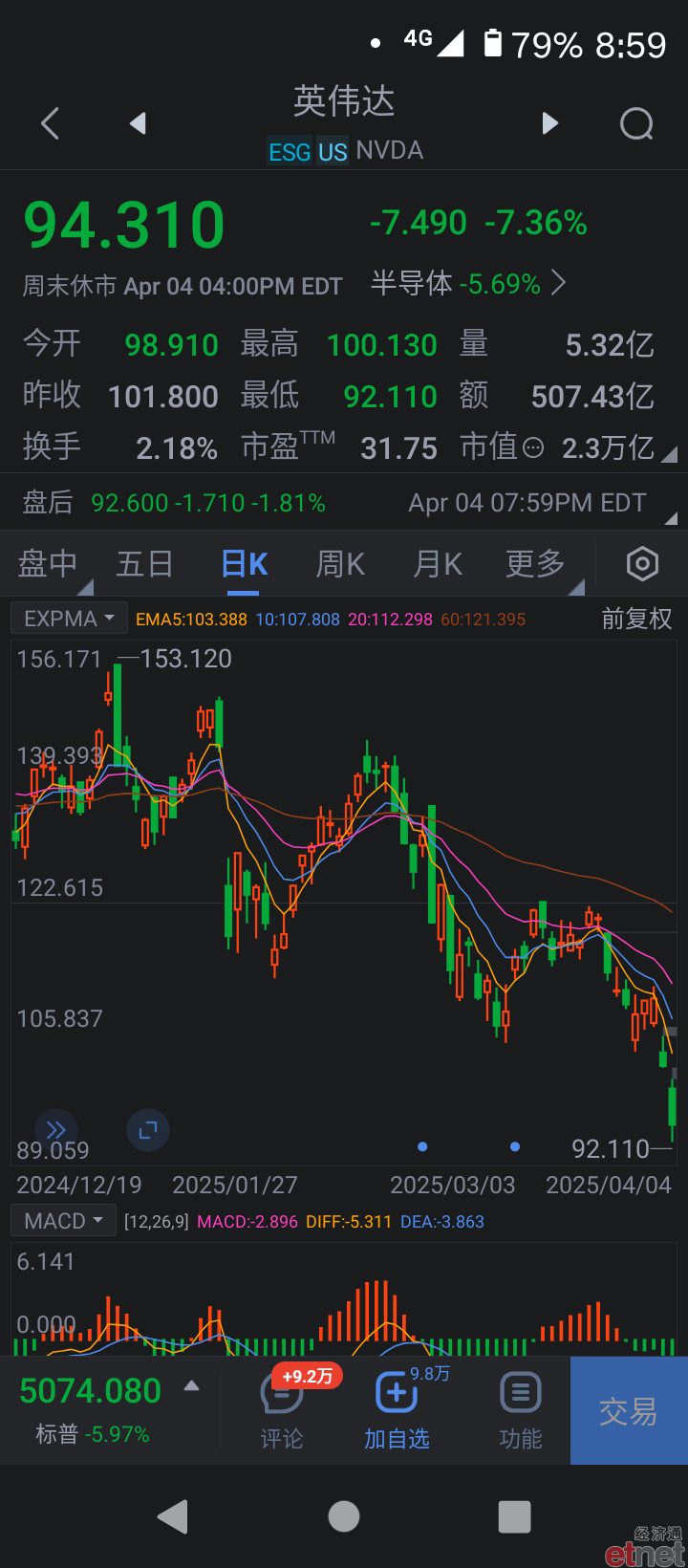Open the MACD indicator dropdown
The image size is (688, 1568).
coord(63,1221)
